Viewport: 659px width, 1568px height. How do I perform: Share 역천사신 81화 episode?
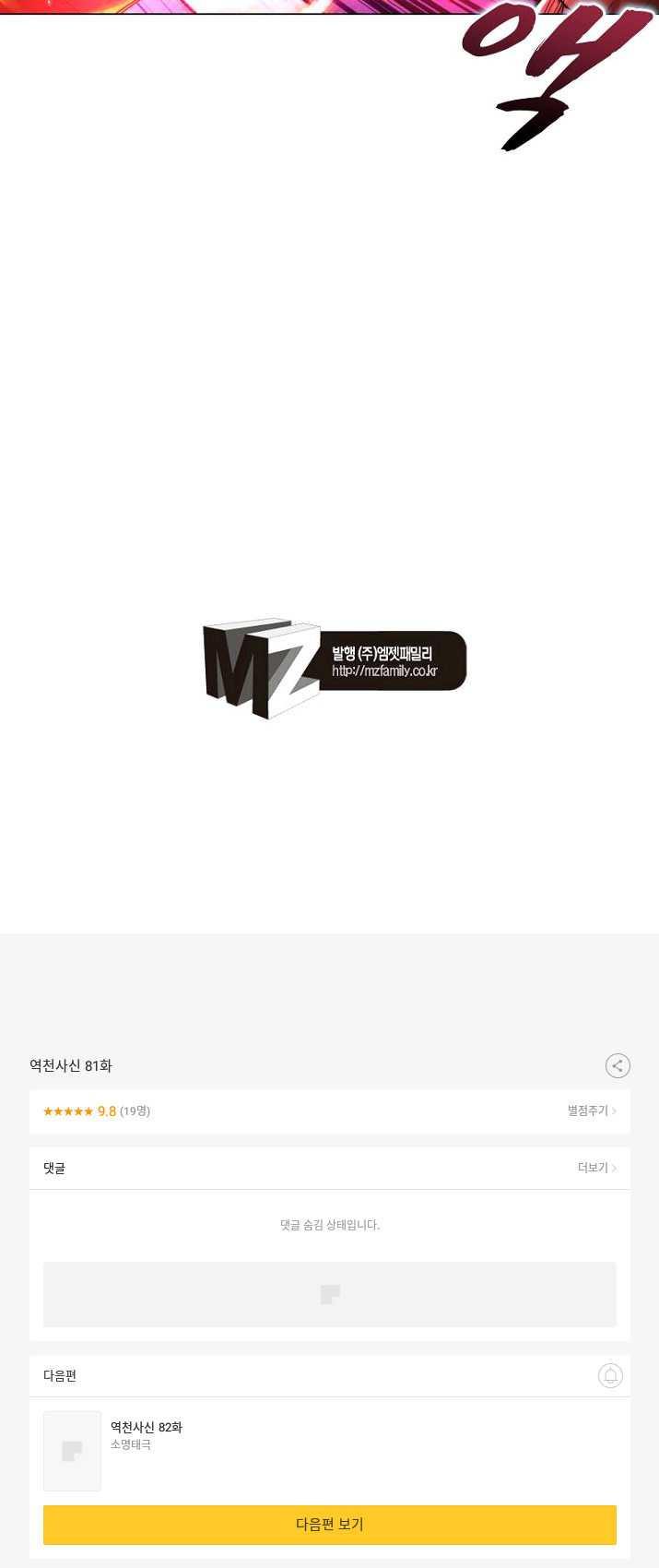click(618, 1065)
